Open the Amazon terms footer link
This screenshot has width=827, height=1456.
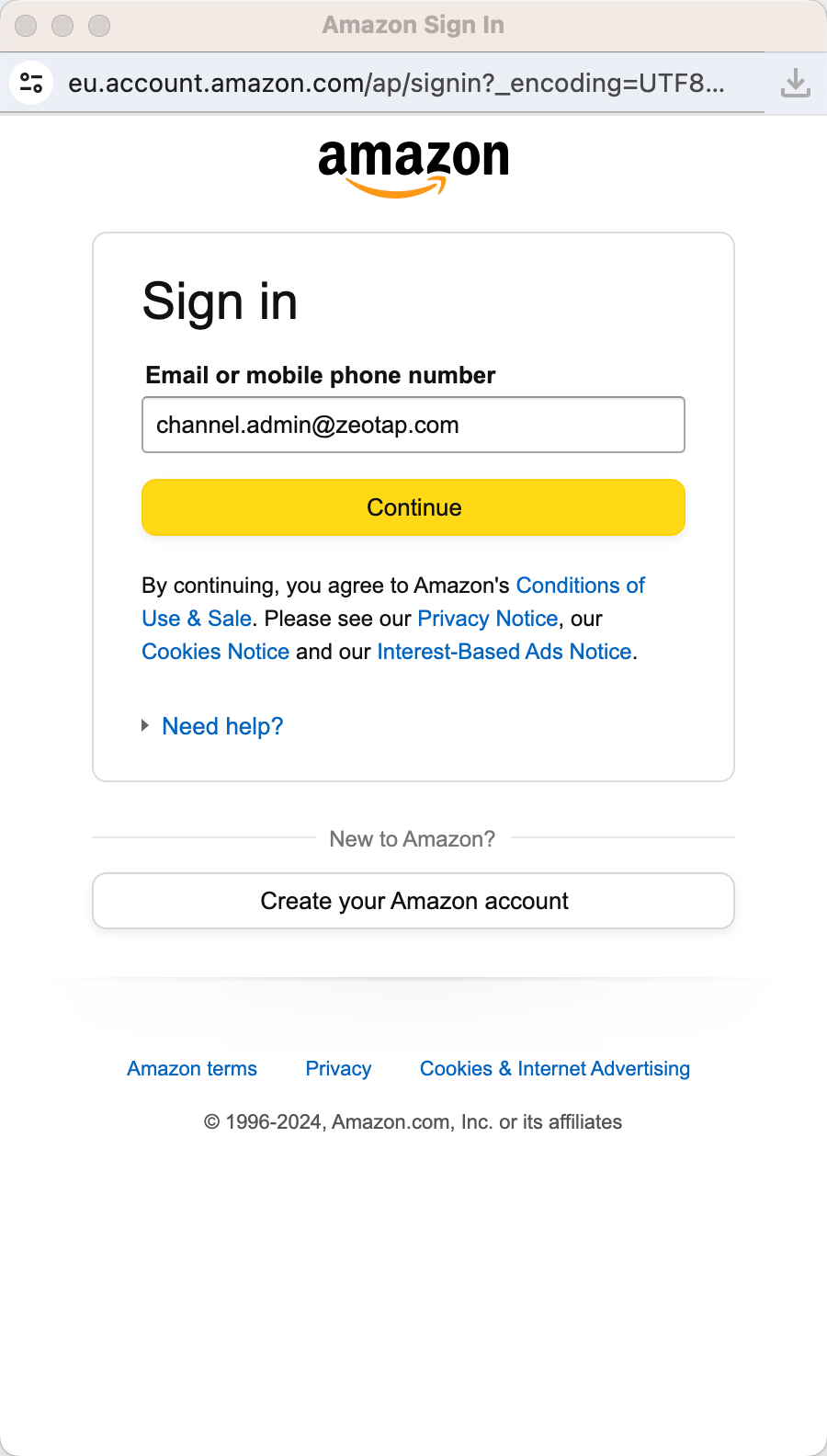tap(192, 1068)
